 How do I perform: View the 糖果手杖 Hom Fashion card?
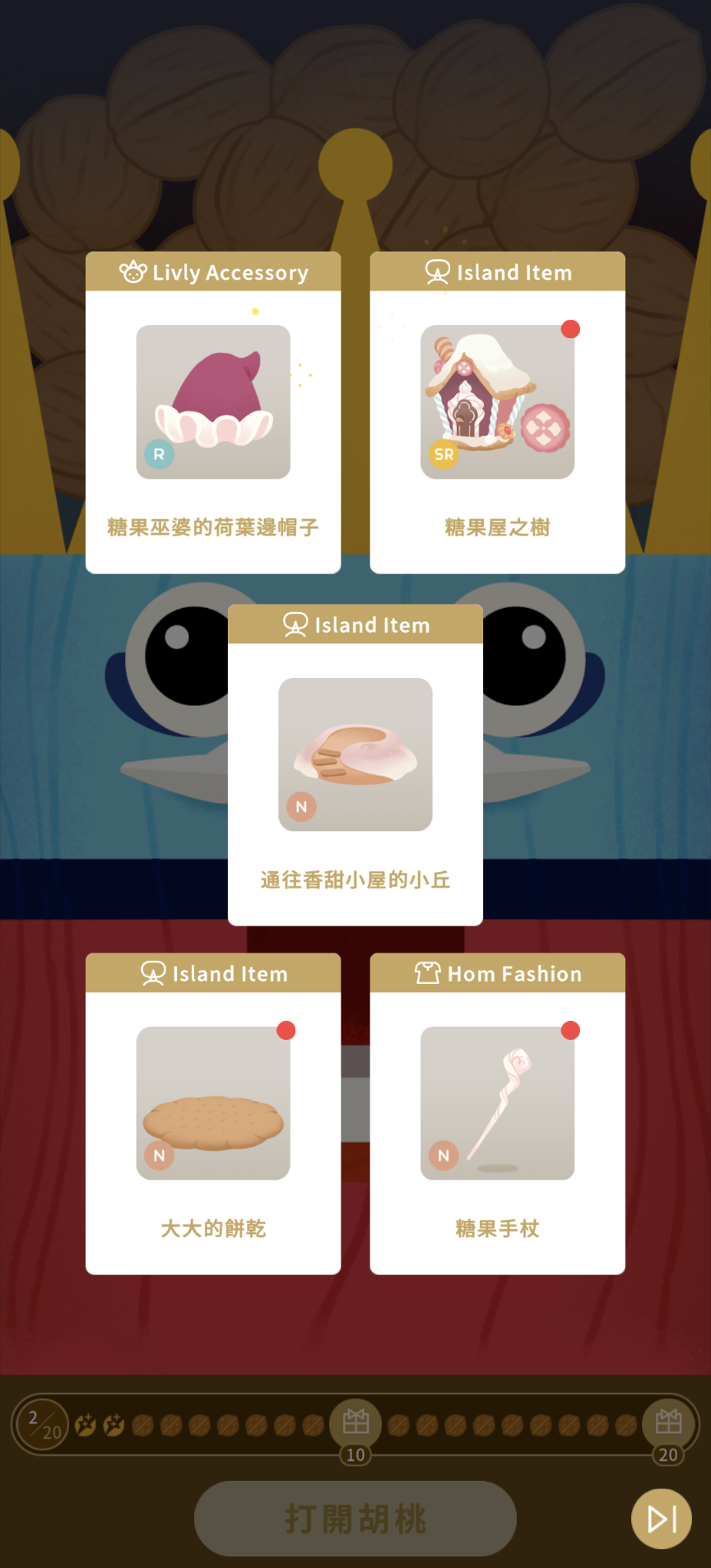[x=497, y=1113]
